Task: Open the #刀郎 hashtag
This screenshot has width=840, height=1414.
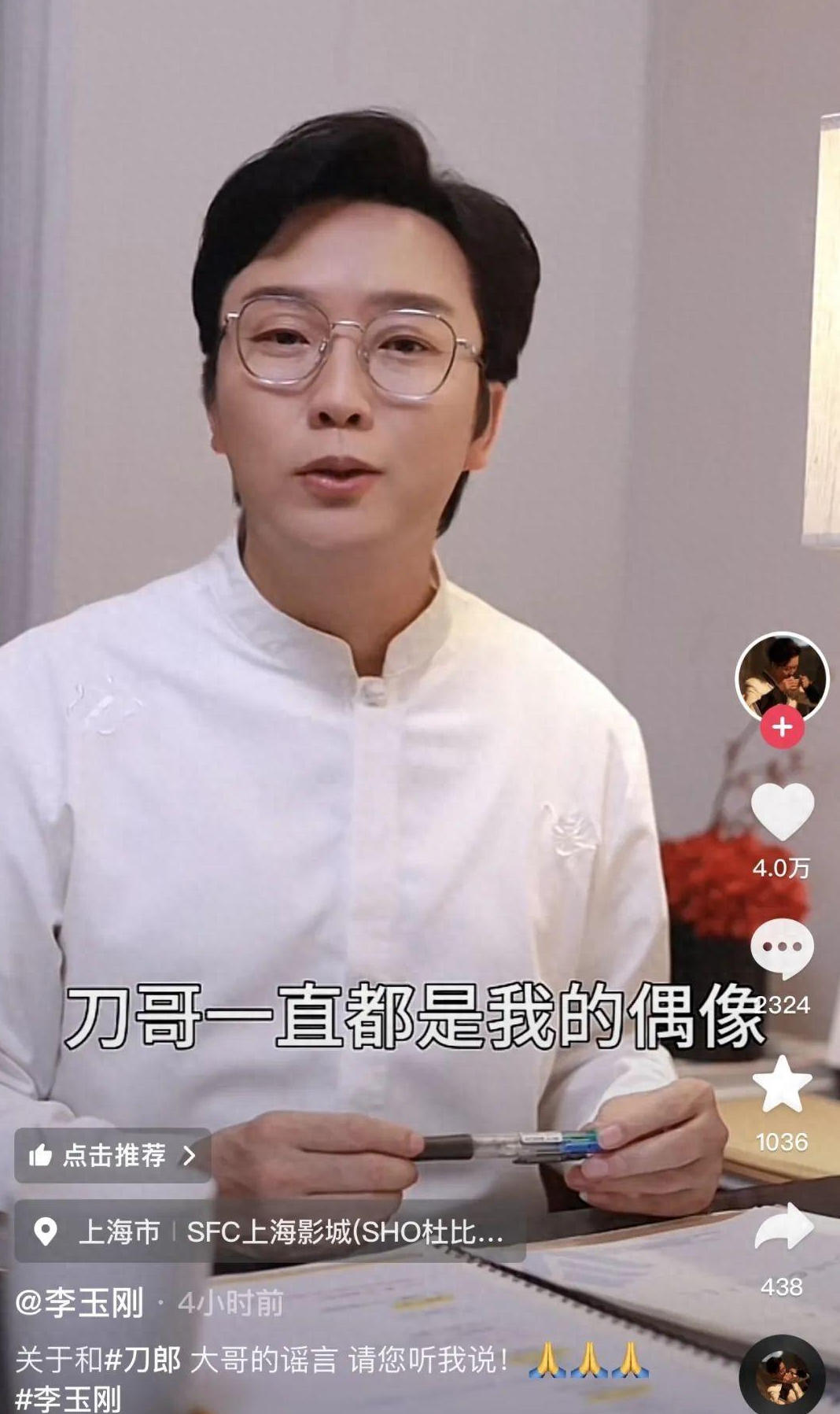Action: coord(142,1359)
